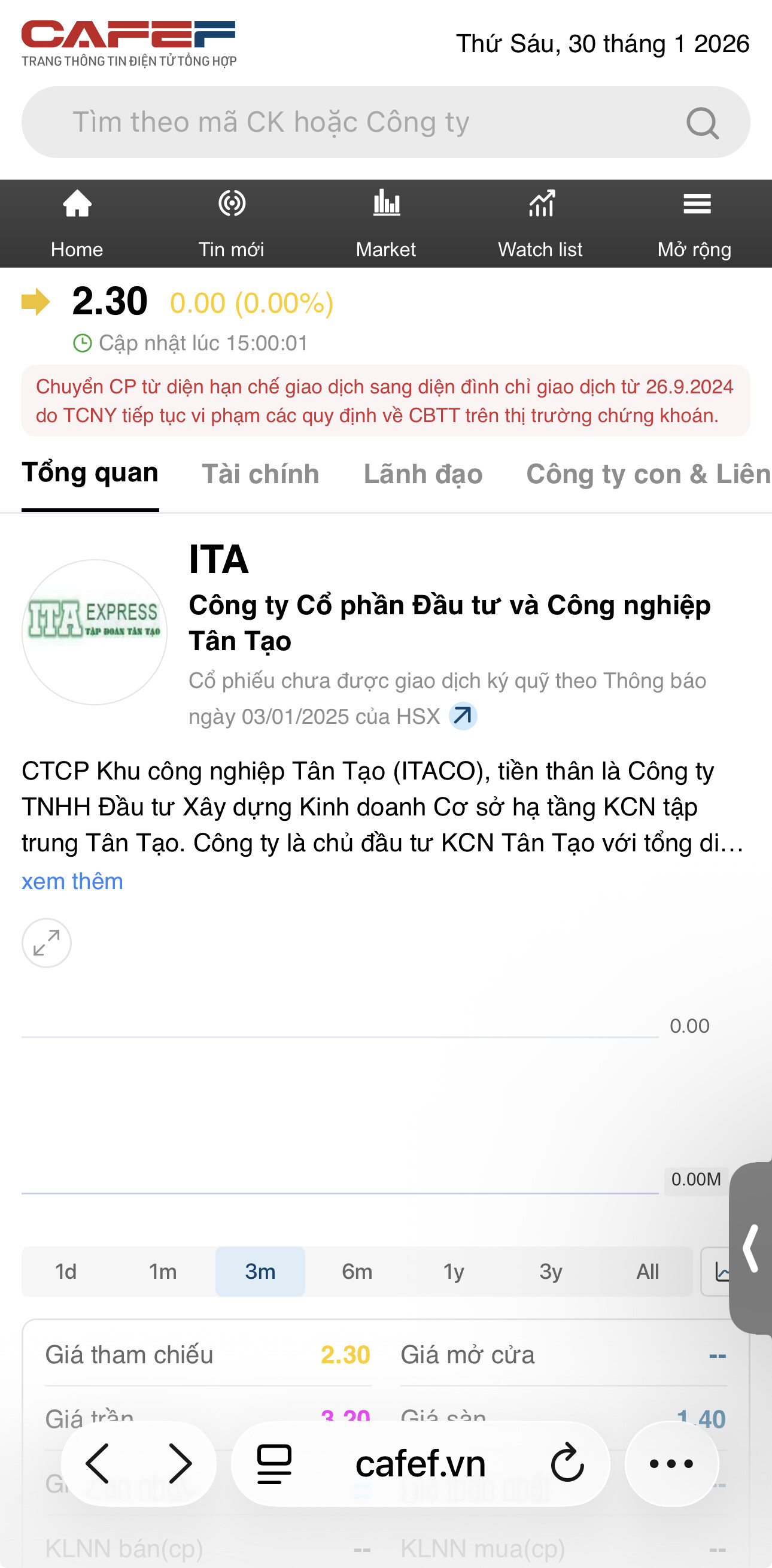
Task: Switch to the Market section
Action: 385,223
